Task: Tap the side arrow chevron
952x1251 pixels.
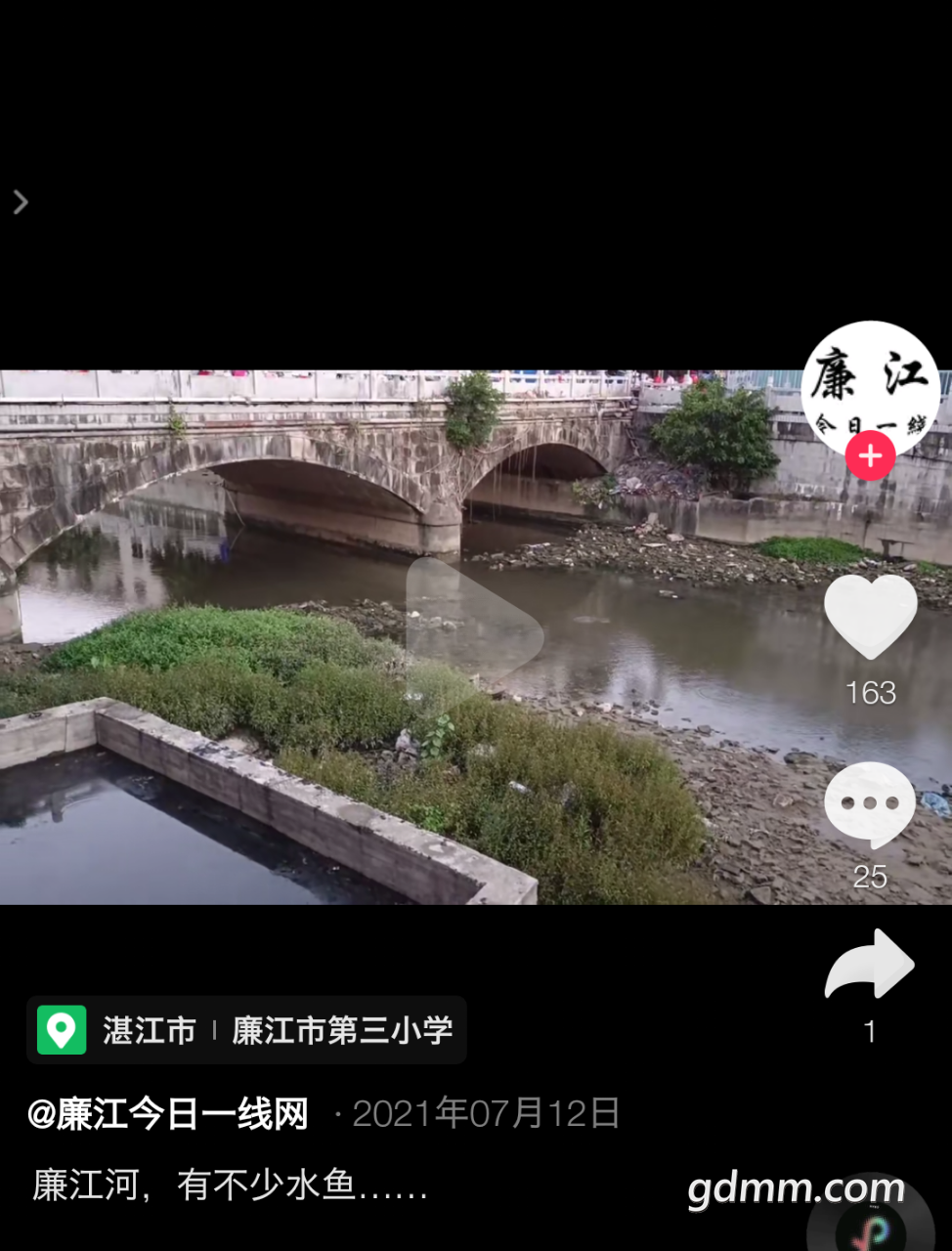Action: (x=21, y=202)
